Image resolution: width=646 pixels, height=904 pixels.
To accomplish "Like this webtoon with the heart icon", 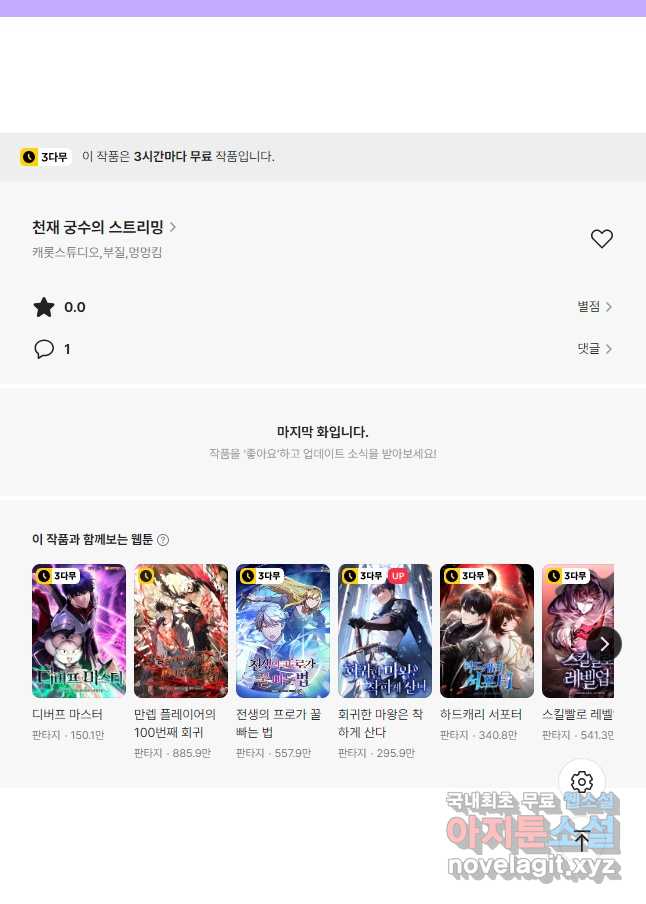I will (601, 239).
